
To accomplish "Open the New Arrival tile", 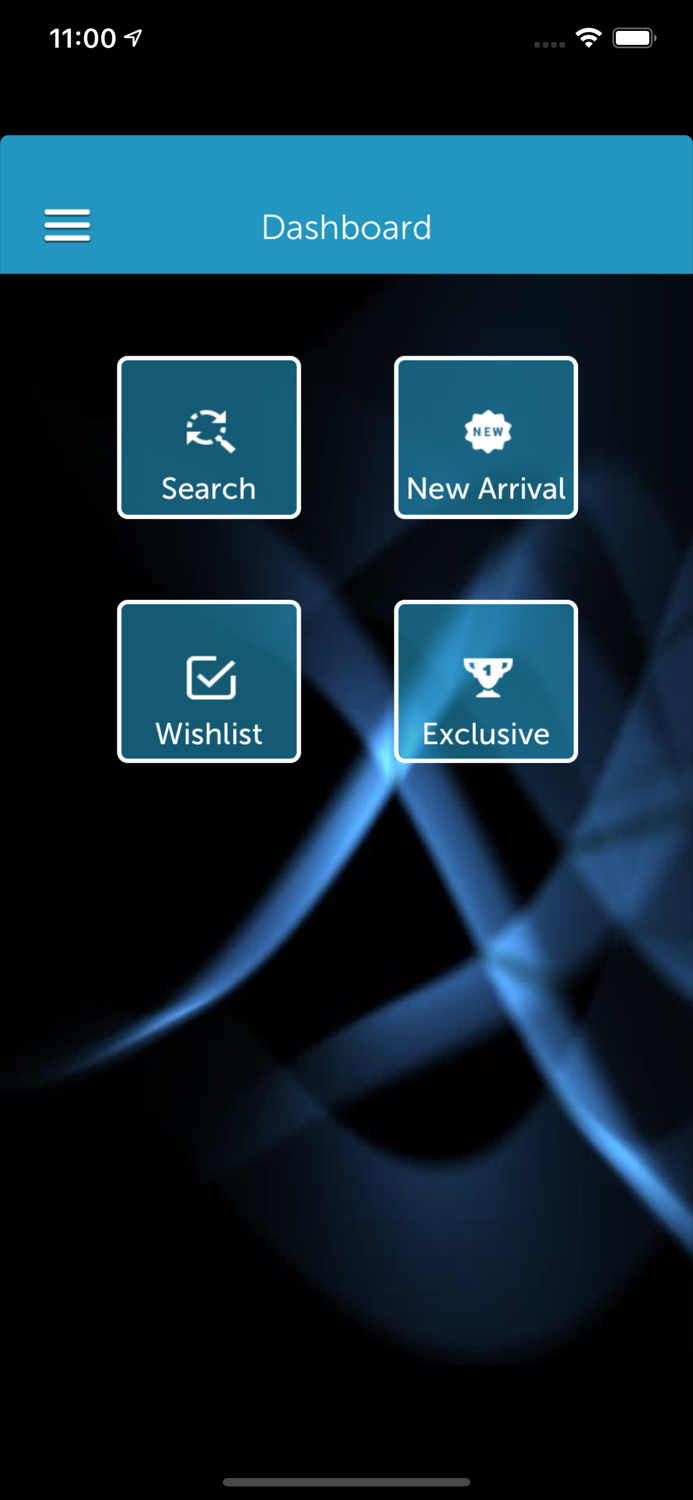I will pos(486,437).
